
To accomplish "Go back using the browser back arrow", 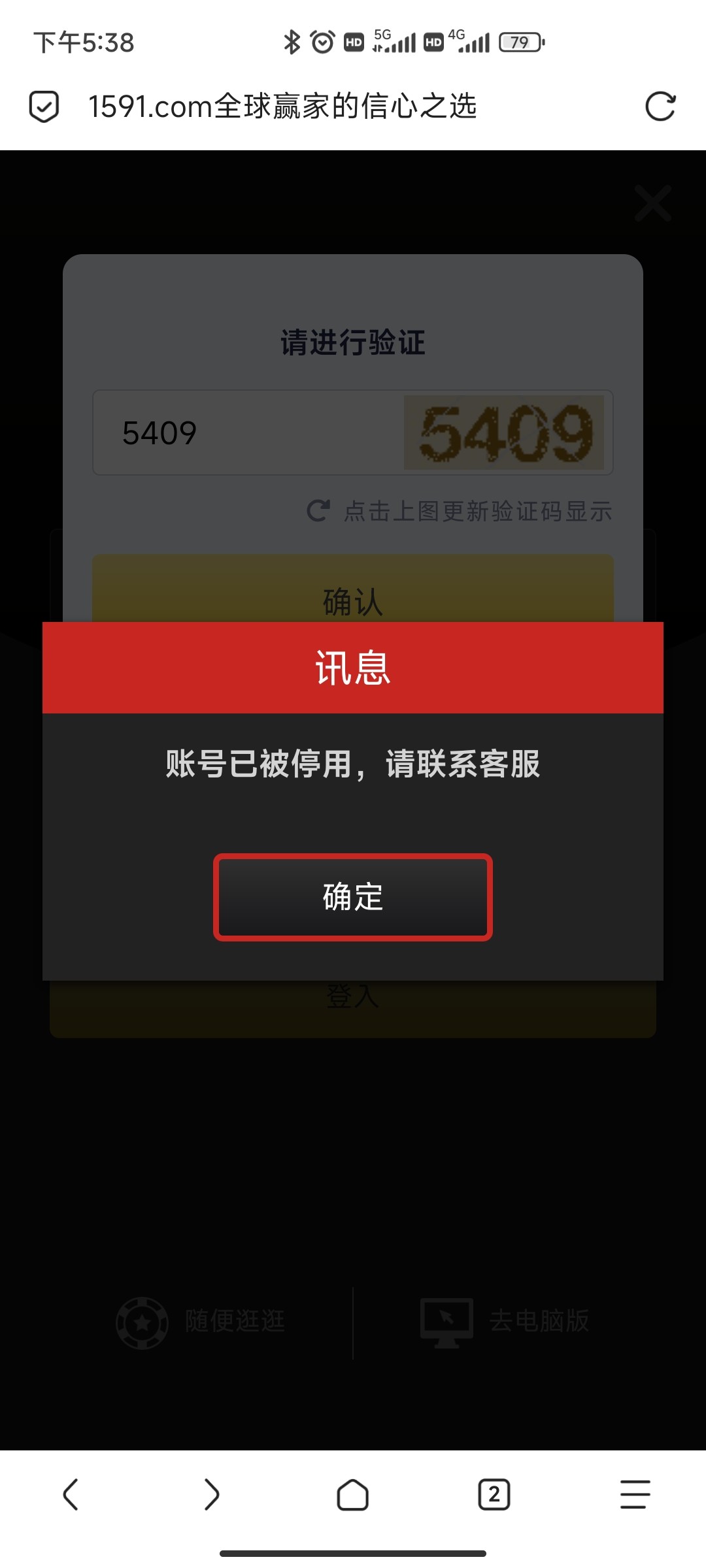I will tap(71, 1494).
